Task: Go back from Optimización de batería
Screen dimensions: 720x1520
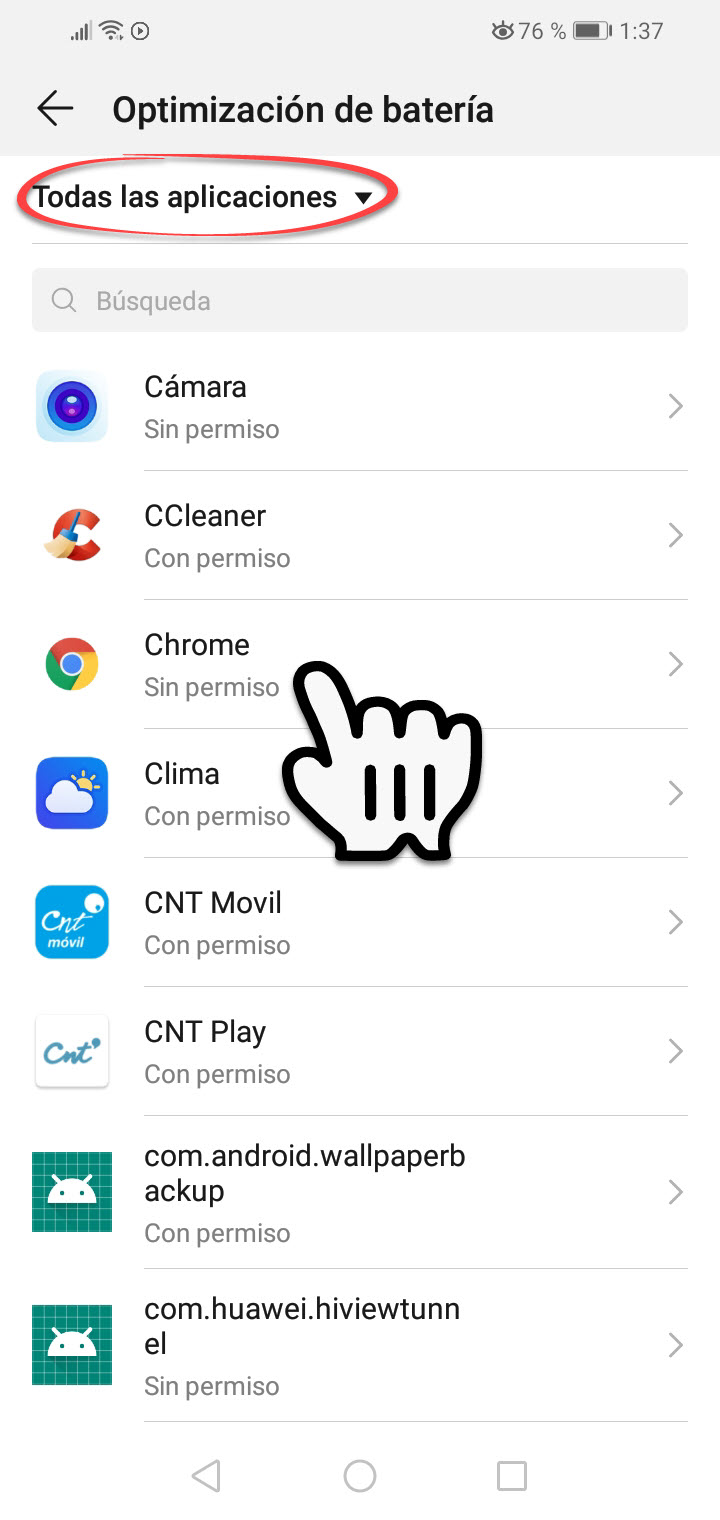Action: 55,109
